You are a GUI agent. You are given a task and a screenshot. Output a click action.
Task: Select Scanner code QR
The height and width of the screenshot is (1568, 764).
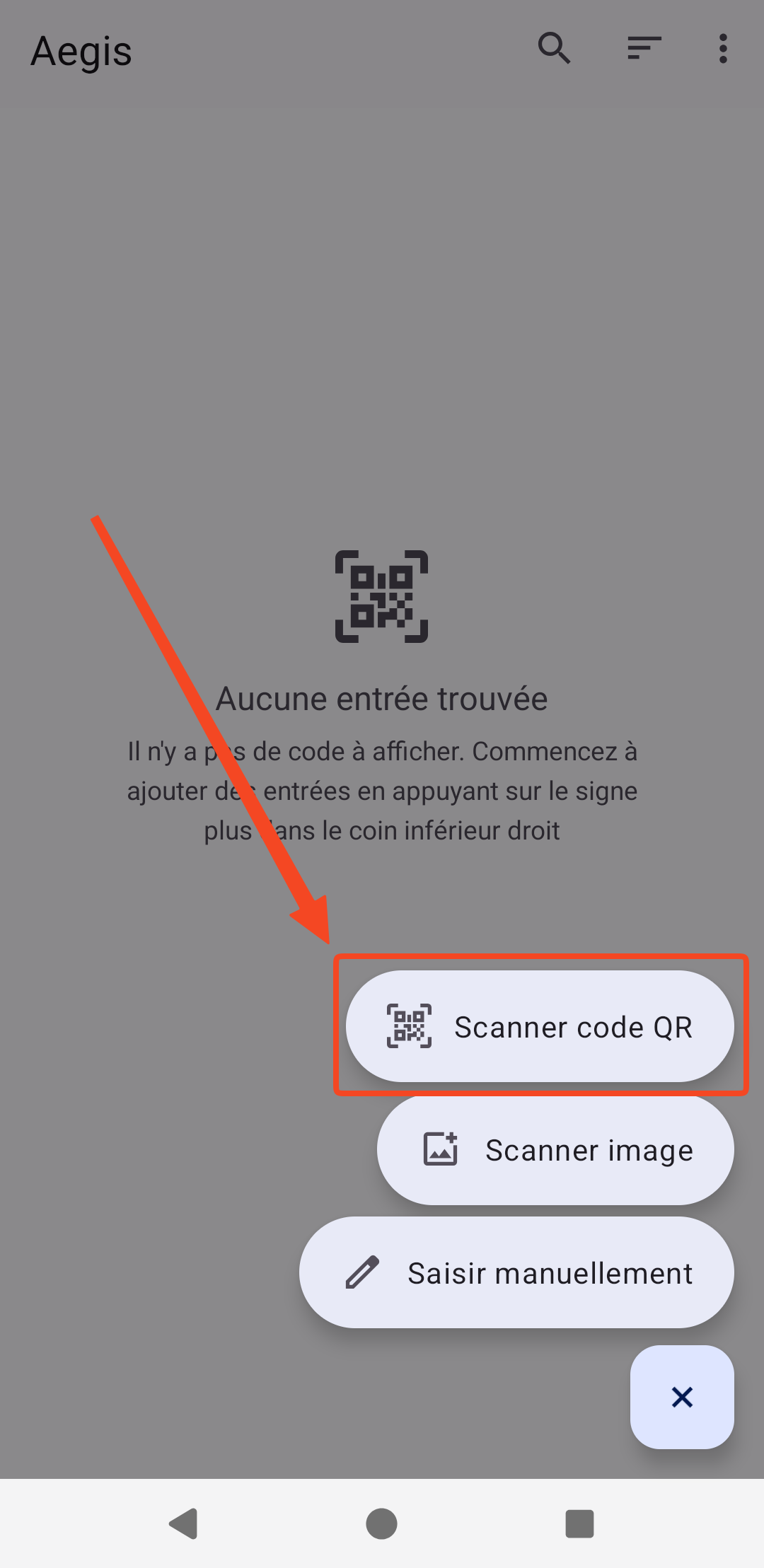coord(540,1026)
